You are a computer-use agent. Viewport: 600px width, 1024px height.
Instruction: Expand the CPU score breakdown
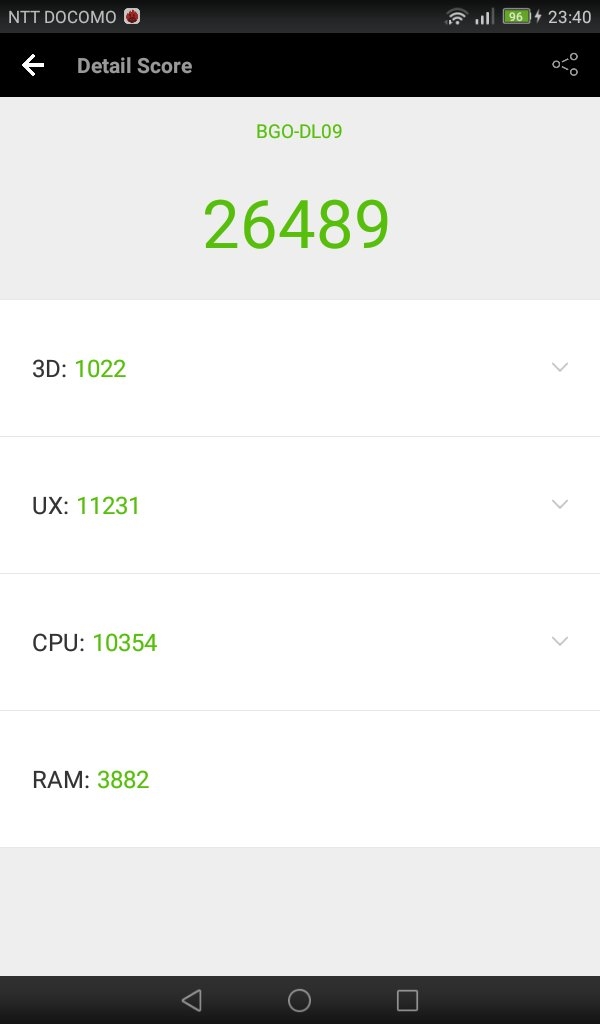560,642
